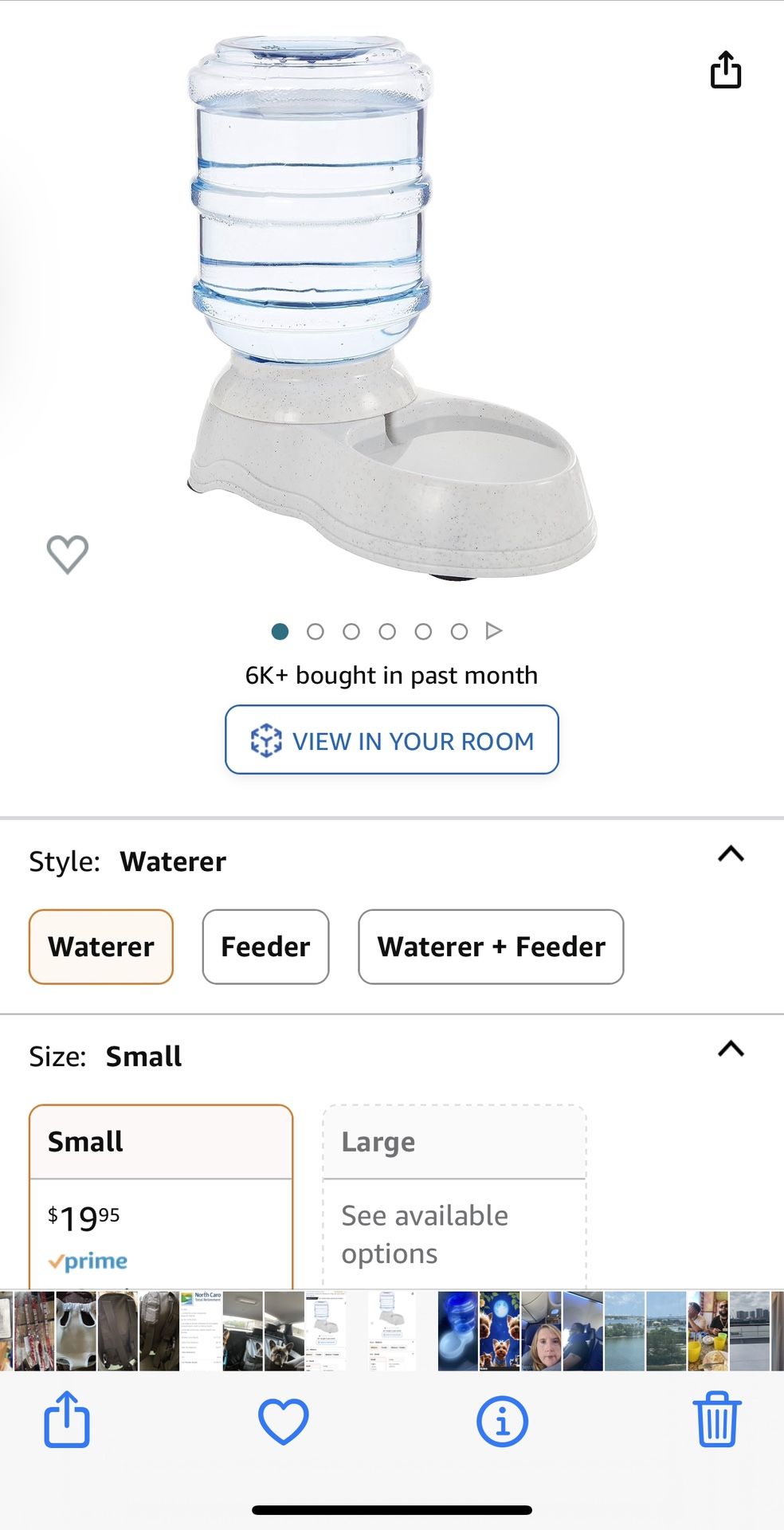Tap View in Your Room button
The image size is (784, 1530).
pos(392,740)
